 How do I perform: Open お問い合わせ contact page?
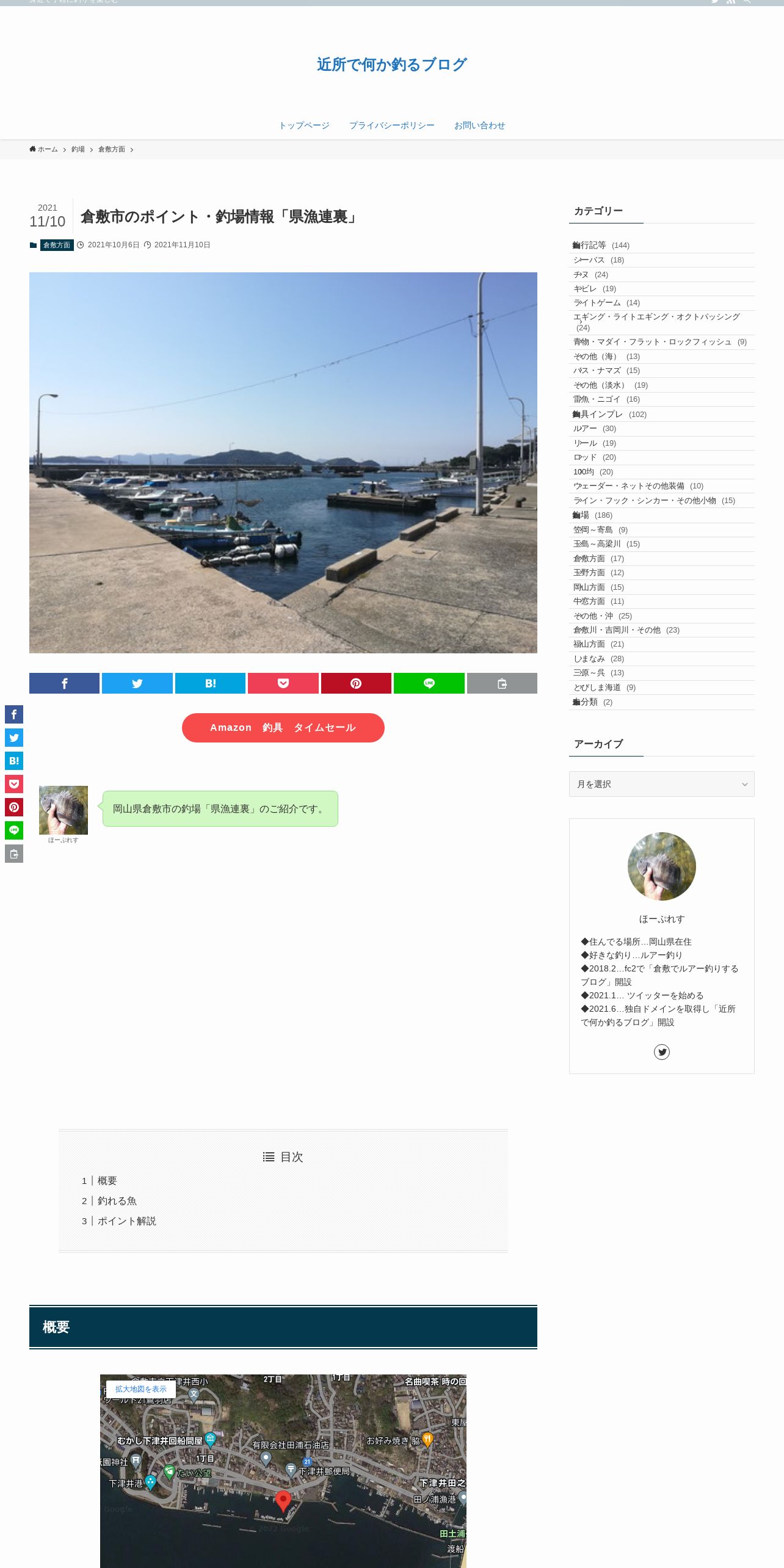(479, 125)
